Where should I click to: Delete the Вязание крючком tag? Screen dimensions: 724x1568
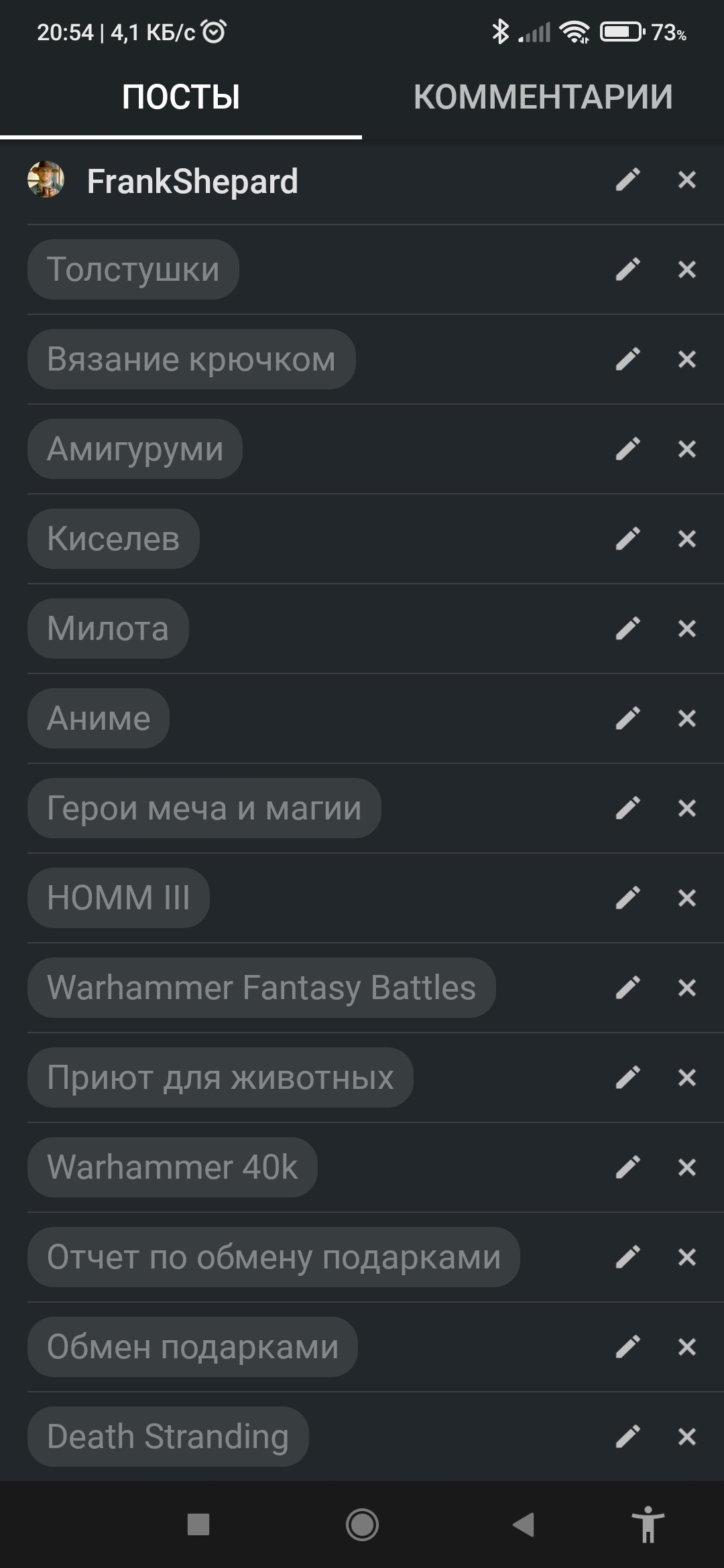click(x=687, y=359)
